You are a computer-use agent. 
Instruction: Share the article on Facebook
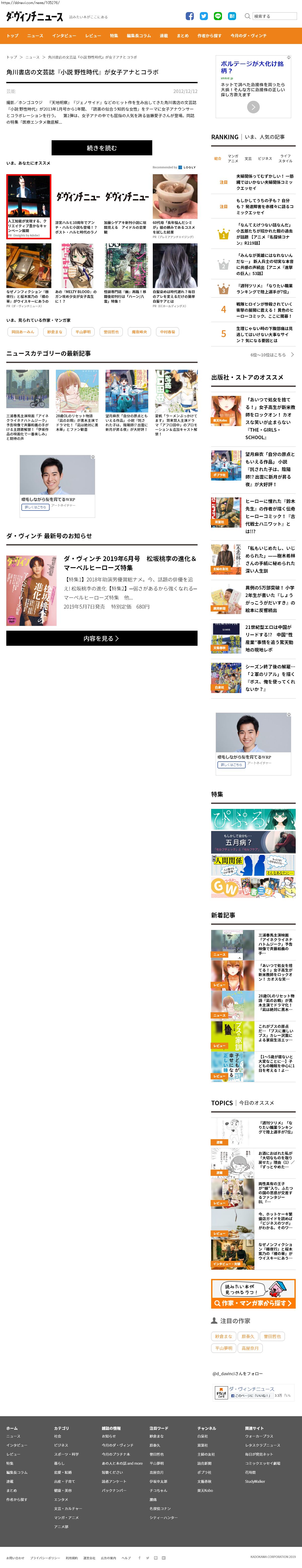point(189,16)
